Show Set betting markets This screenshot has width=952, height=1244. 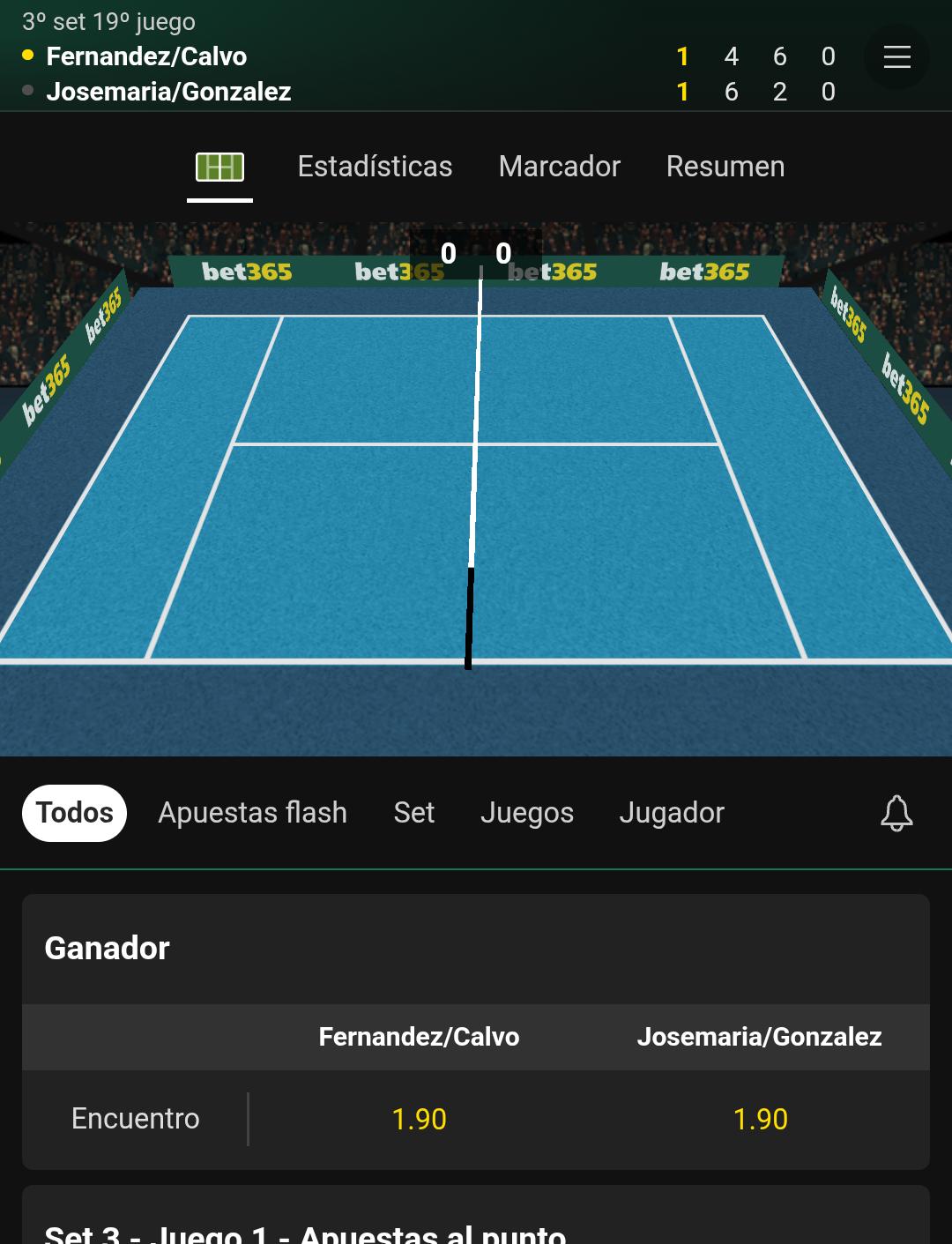tap(413, 813)
